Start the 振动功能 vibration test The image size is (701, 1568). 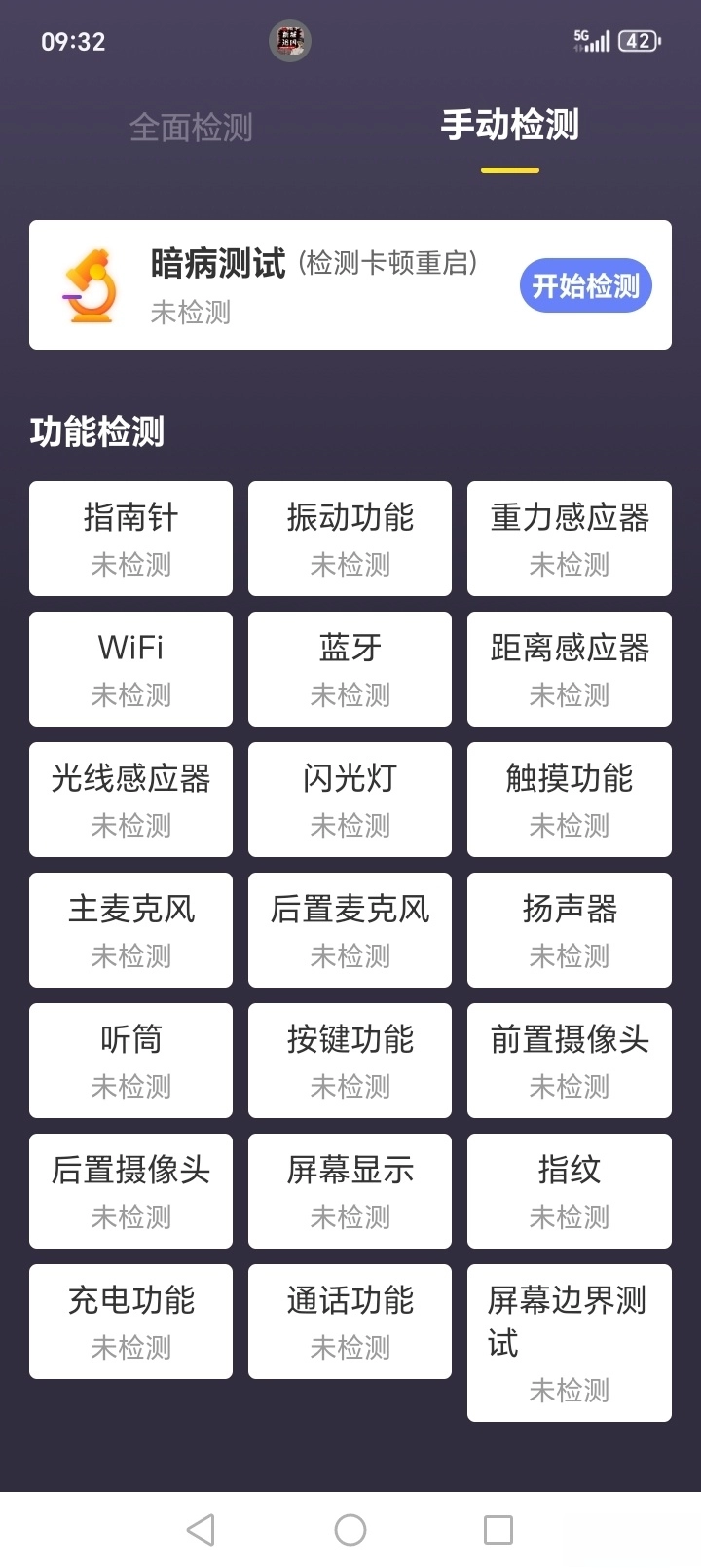click(350, 538)
